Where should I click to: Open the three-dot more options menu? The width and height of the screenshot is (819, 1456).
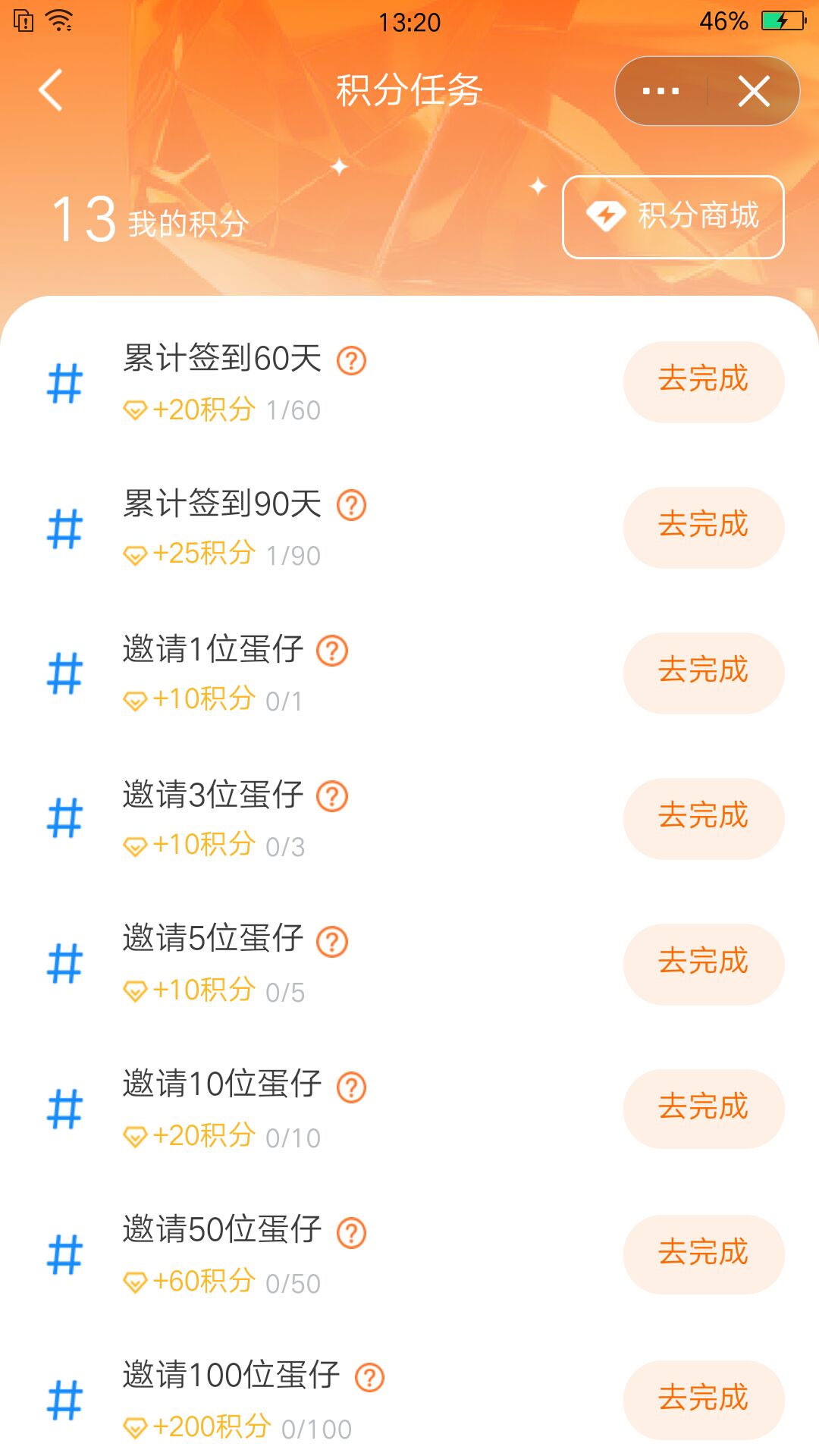coord(661,91)
